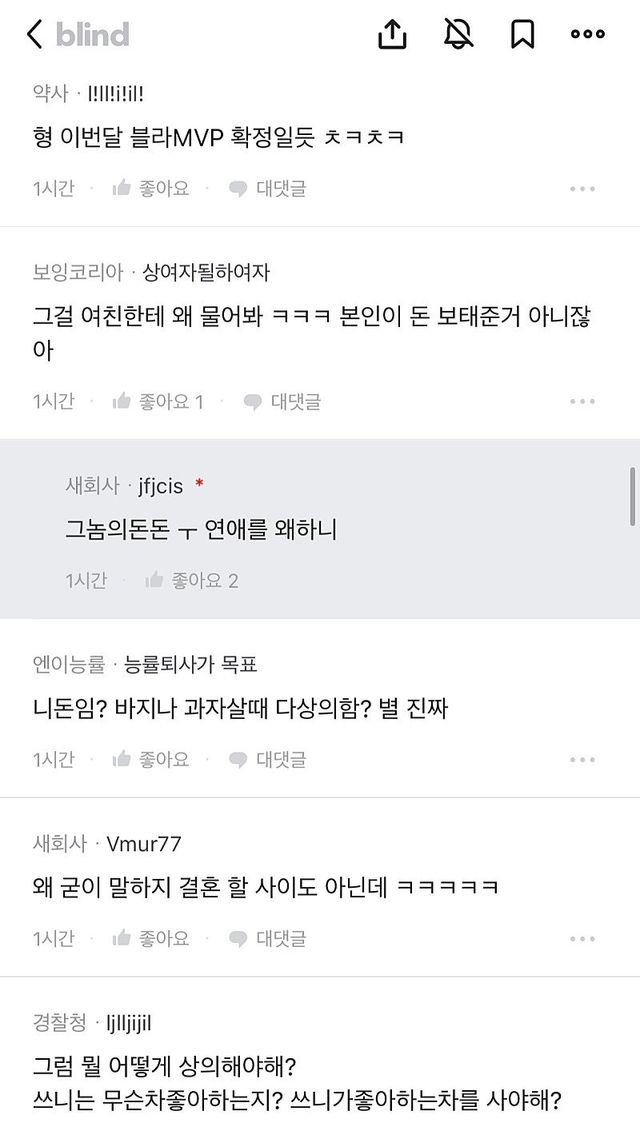Like the comment by 약사 user
Image resolution: width=640 pixels, height=1122 pixels.
coord(151,188)
